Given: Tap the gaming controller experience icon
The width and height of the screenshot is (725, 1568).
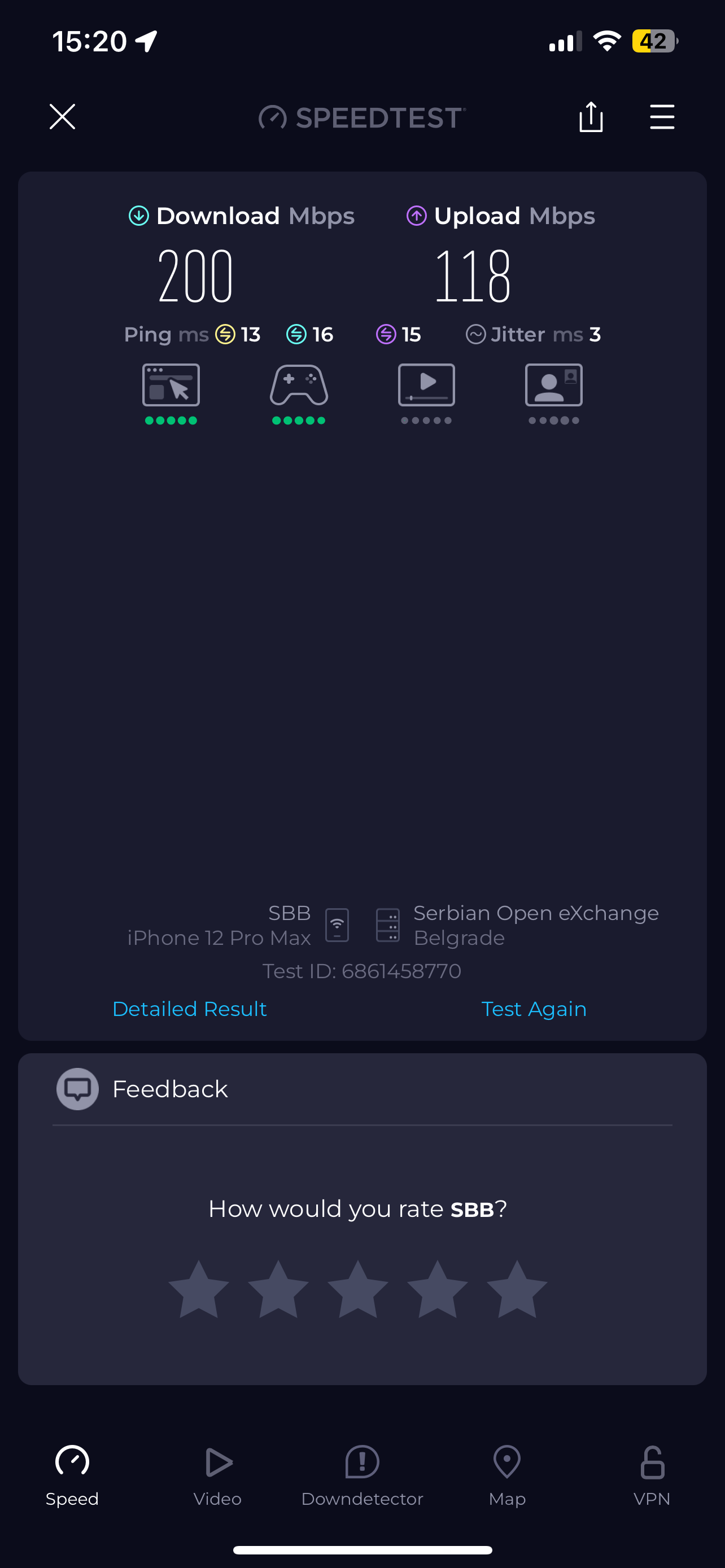Looking at the screenshot, I should [x=299, y=386].
